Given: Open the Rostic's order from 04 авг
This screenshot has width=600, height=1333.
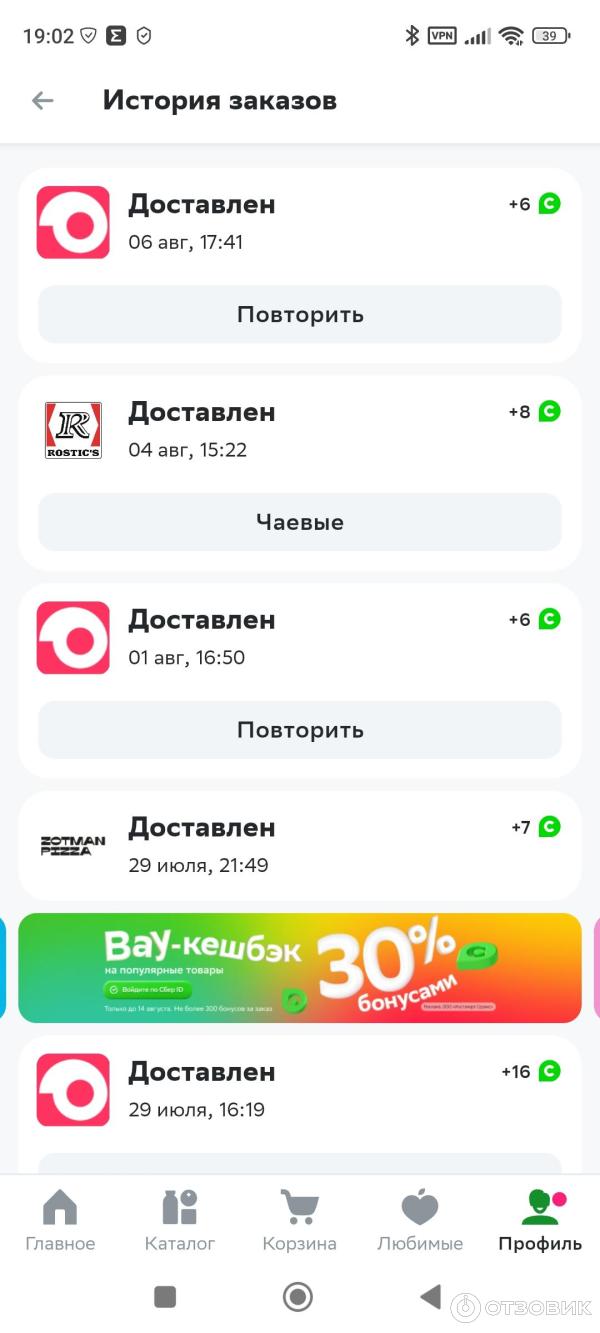Looking at the screenshot, I should click(x=300, y=430).
